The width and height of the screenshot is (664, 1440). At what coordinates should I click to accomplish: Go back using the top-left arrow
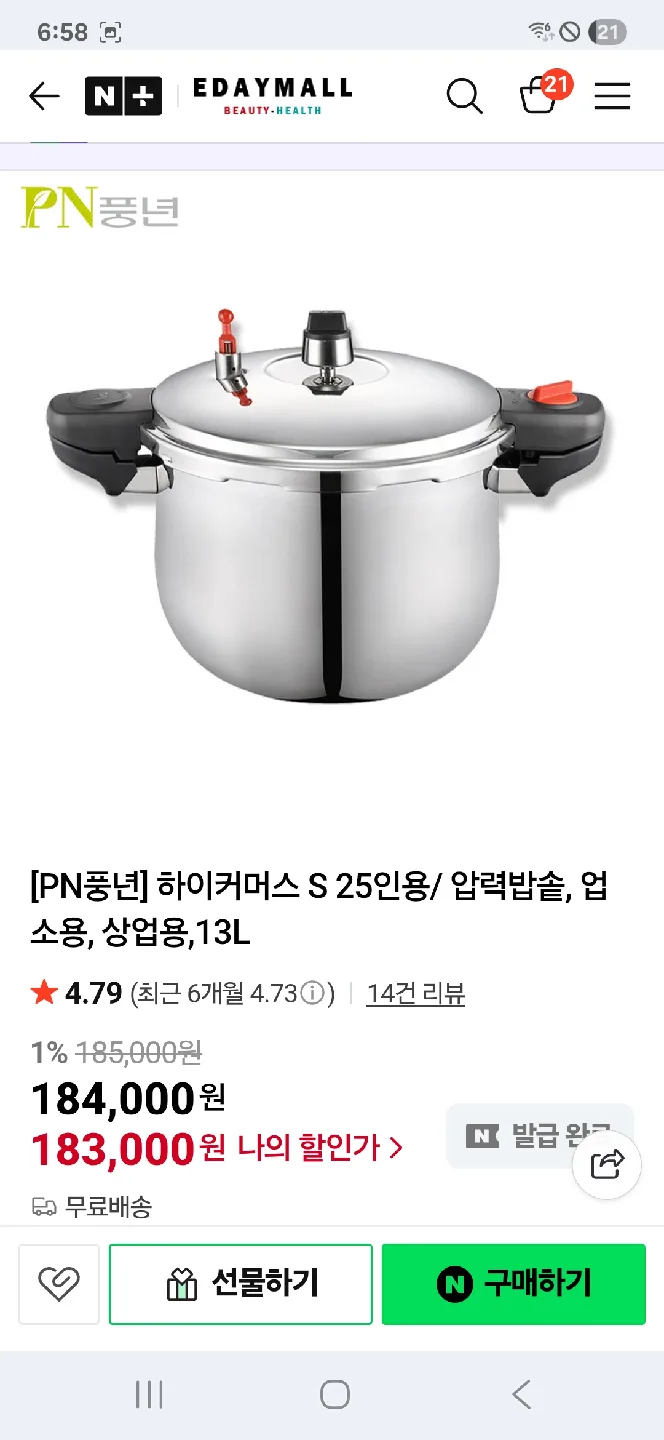tap(44, 96)
